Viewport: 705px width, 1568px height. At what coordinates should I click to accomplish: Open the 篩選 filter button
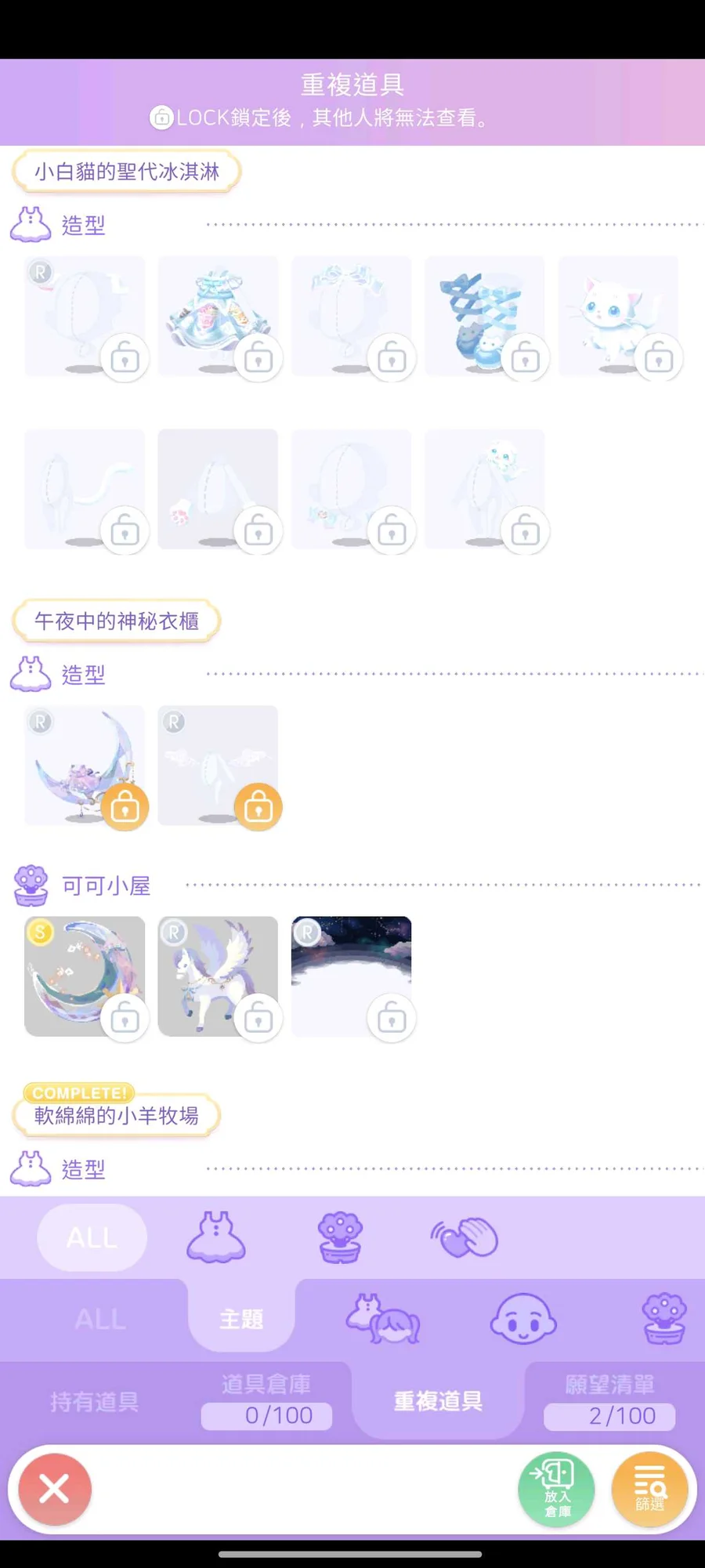tap(649, 1489)
